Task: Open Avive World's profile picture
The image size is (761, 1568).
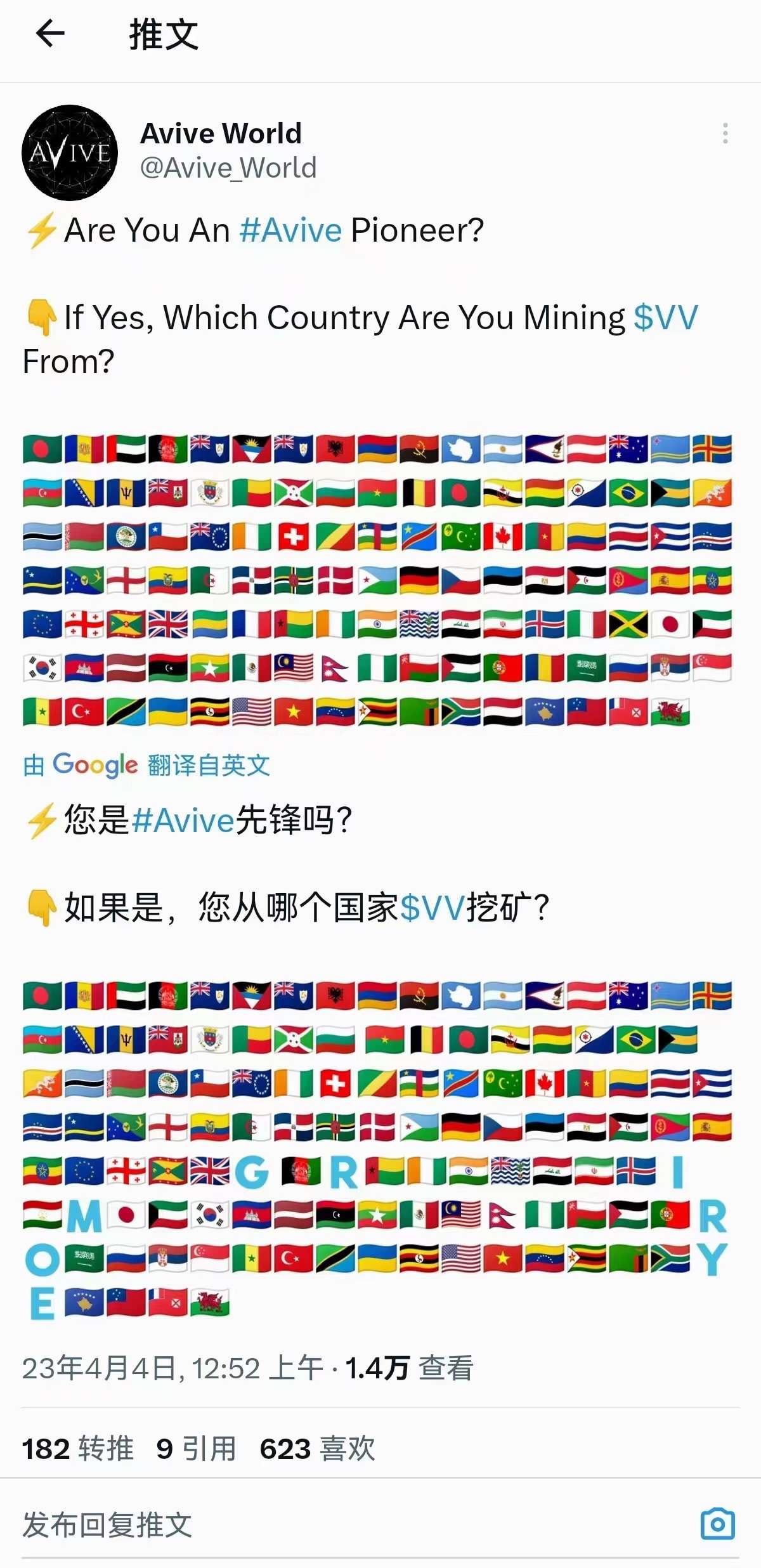Action: coord(70,153)
